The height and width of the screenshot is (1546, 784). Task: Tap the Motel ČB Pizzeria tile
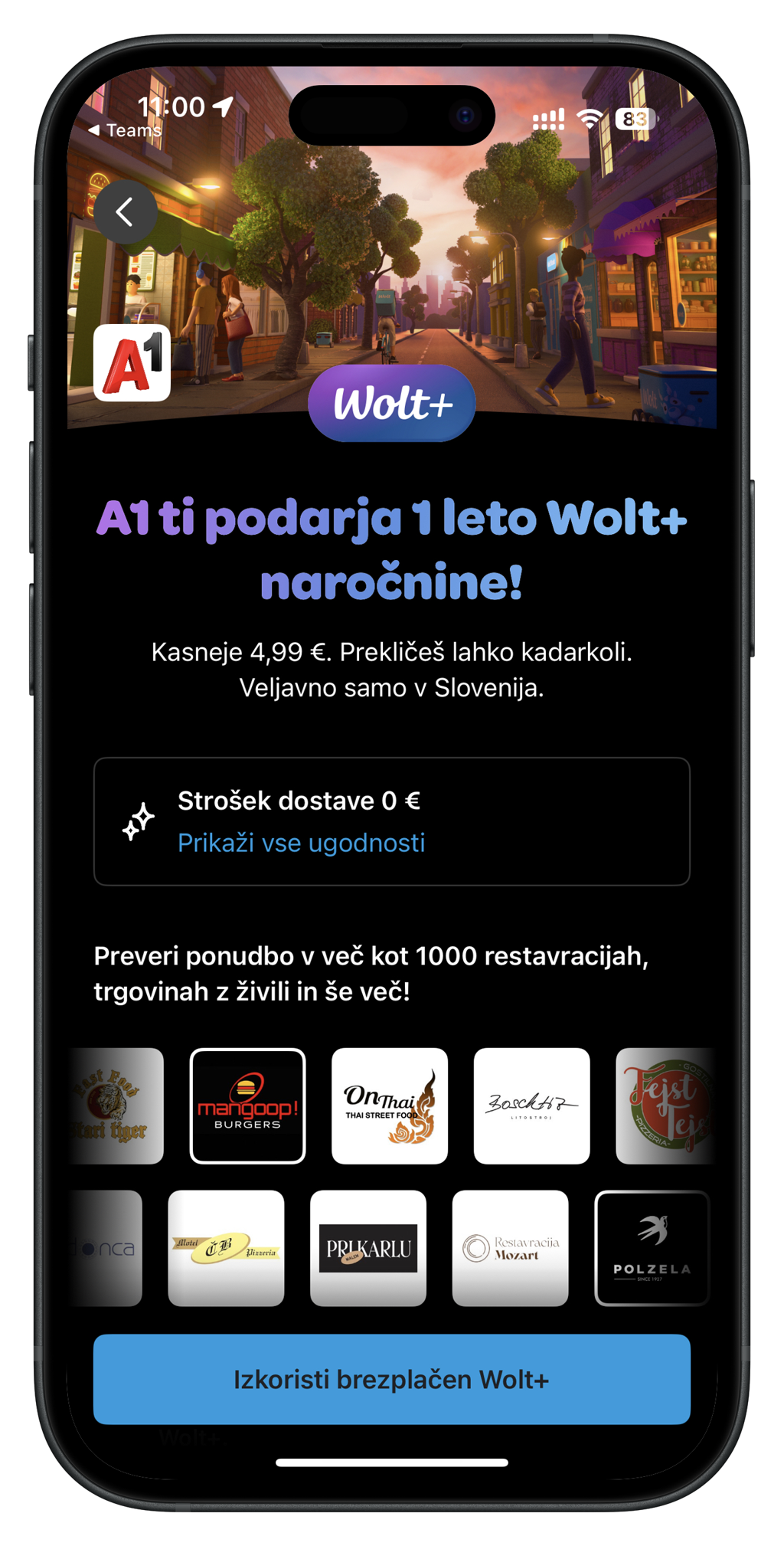tap(226, 1247)
